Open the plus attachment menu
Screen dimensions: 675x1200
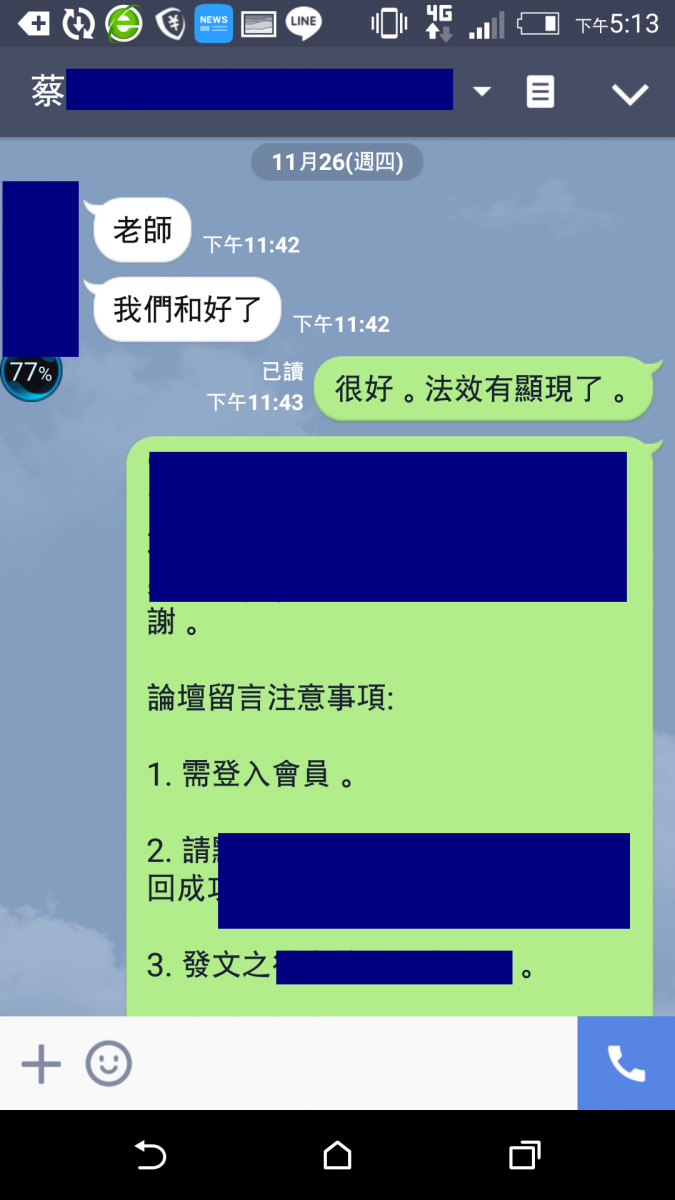click(41, 1064)
